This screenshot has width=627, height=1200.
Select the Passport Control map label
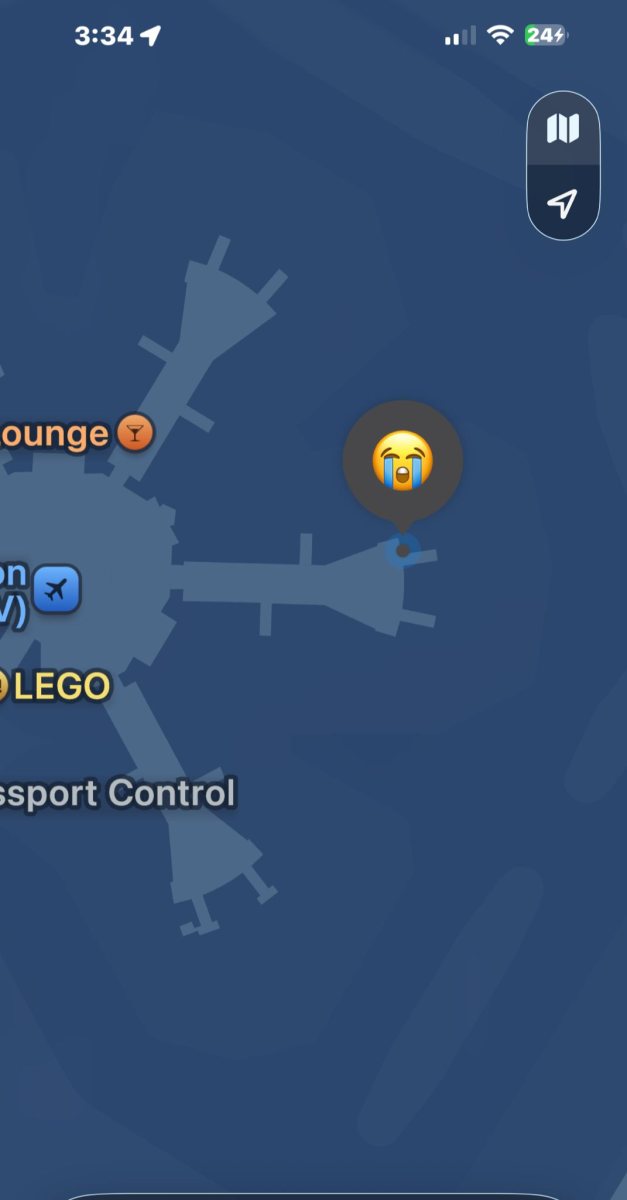click(116, 794)
